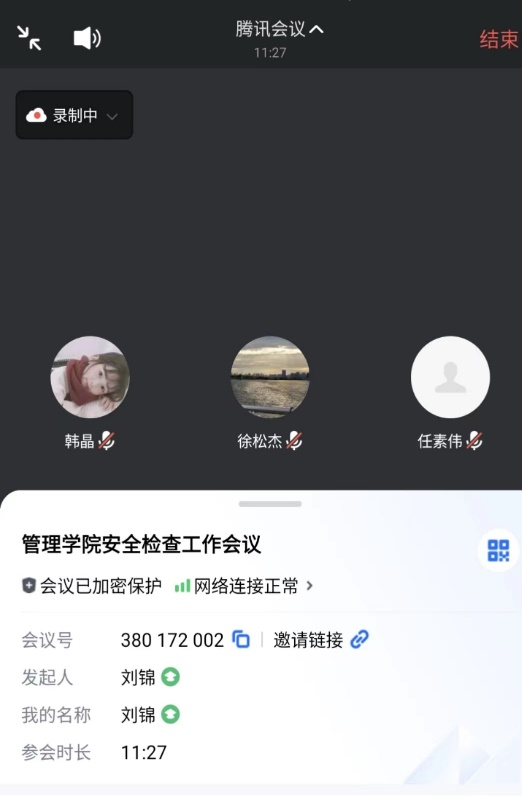Show the meeting QR code
522x797 pixels.
pyautogui.click(x=498, y=550)
